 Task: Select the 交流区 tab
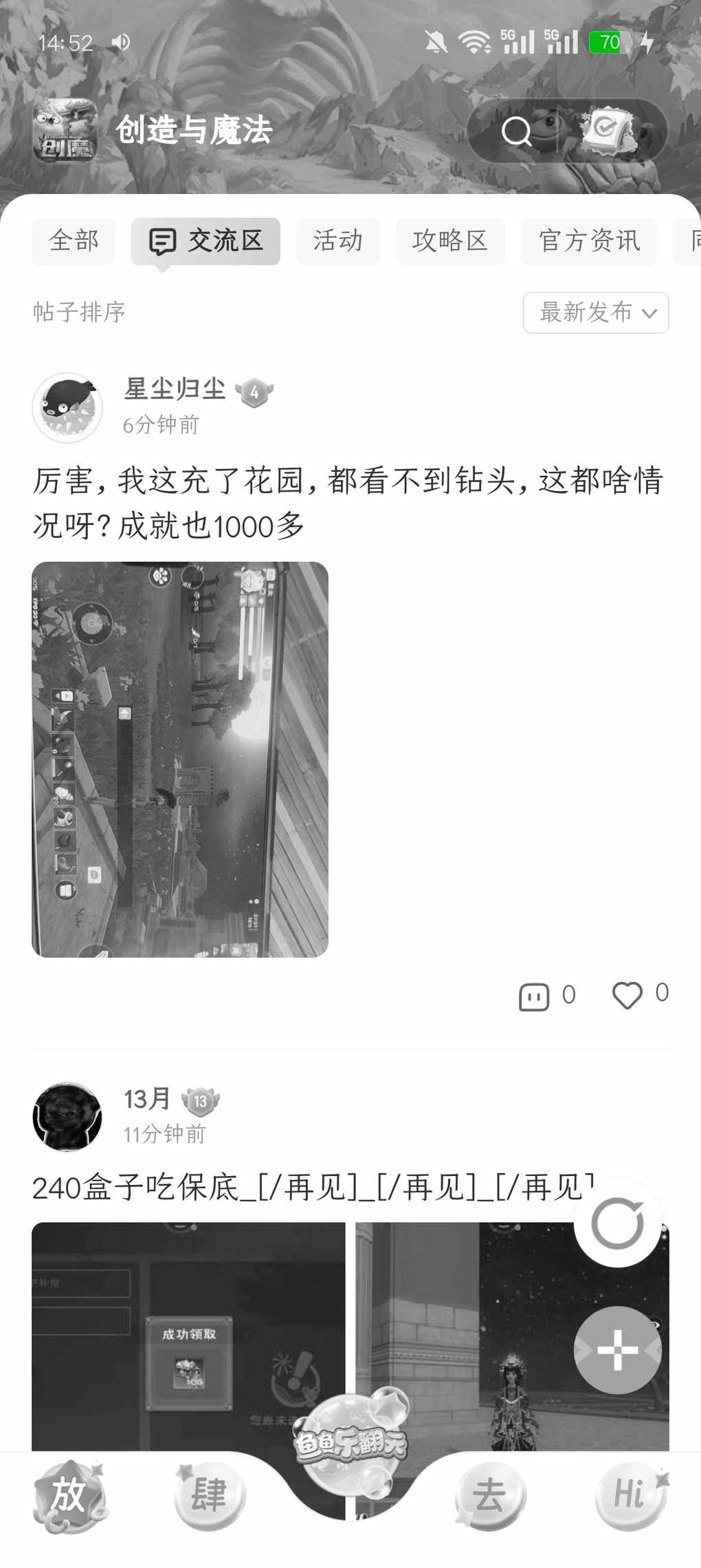point(205,241)
